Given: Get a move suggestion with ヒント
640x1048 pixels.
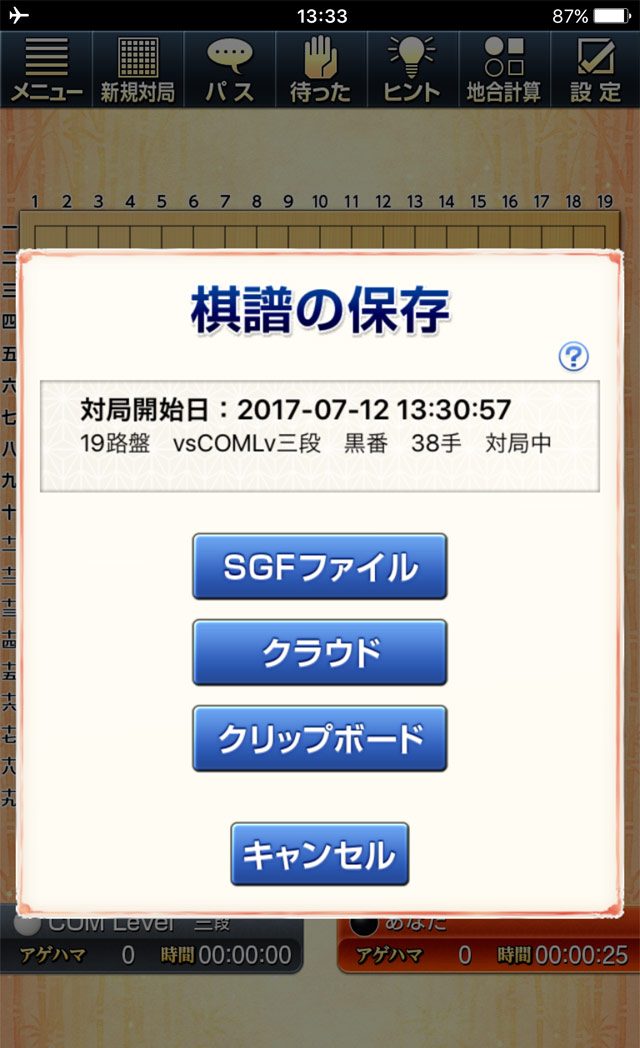Looking at the screenshot, I should (x=411, y=70).
